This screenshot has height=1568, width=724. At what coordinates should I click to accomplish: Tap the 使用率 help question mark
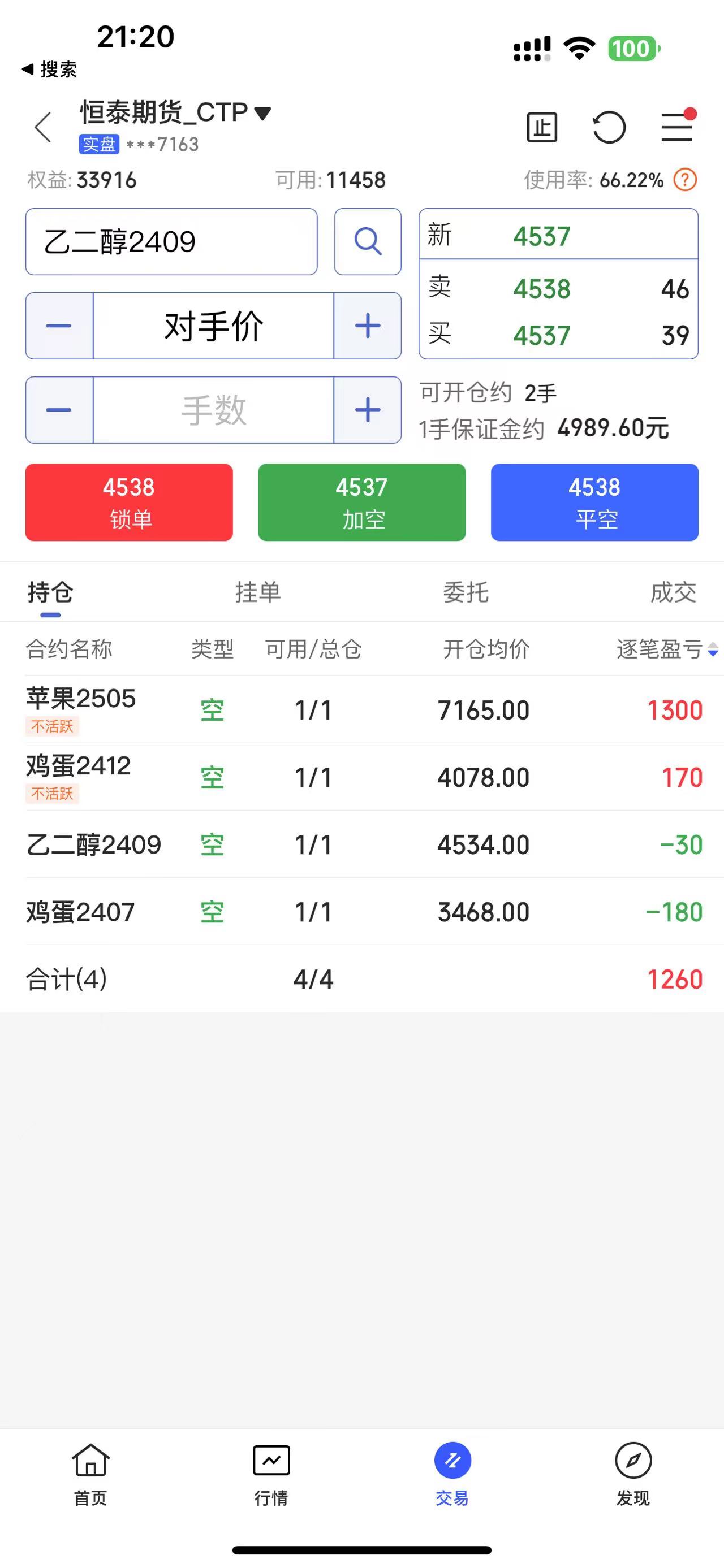point(685,180)
